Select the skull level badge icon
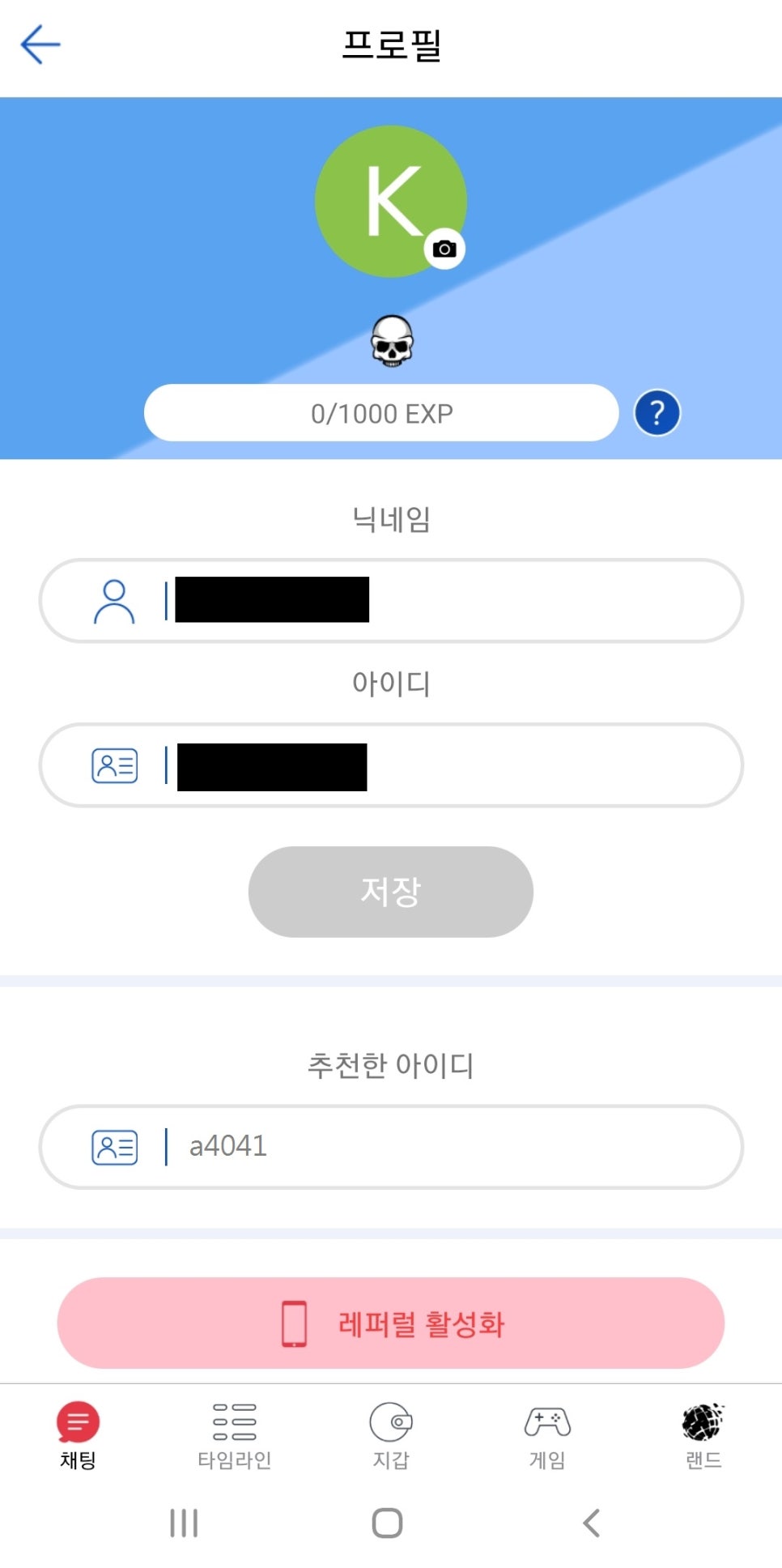 click(x=391, y=340)
